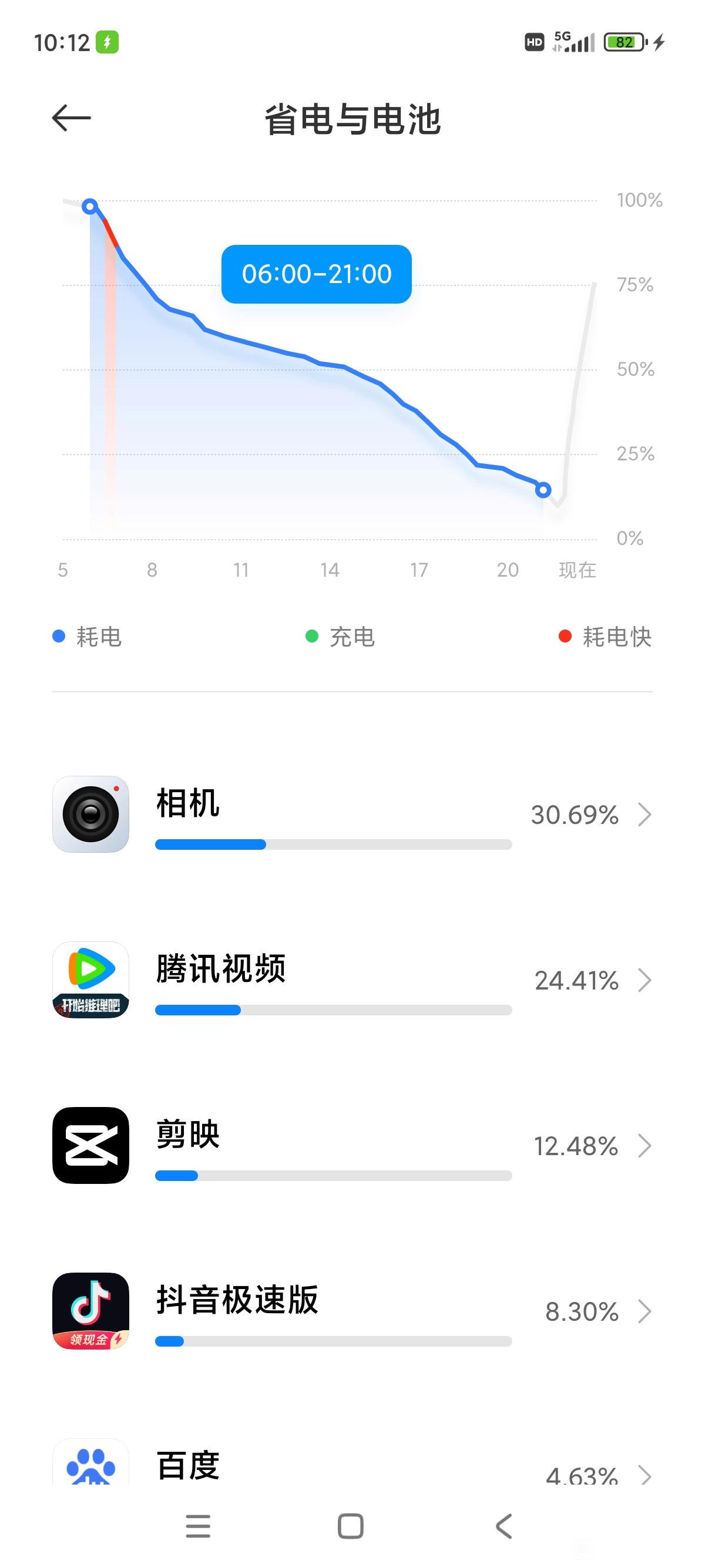Open 剪映 battery usage details

coord(352,1146)
